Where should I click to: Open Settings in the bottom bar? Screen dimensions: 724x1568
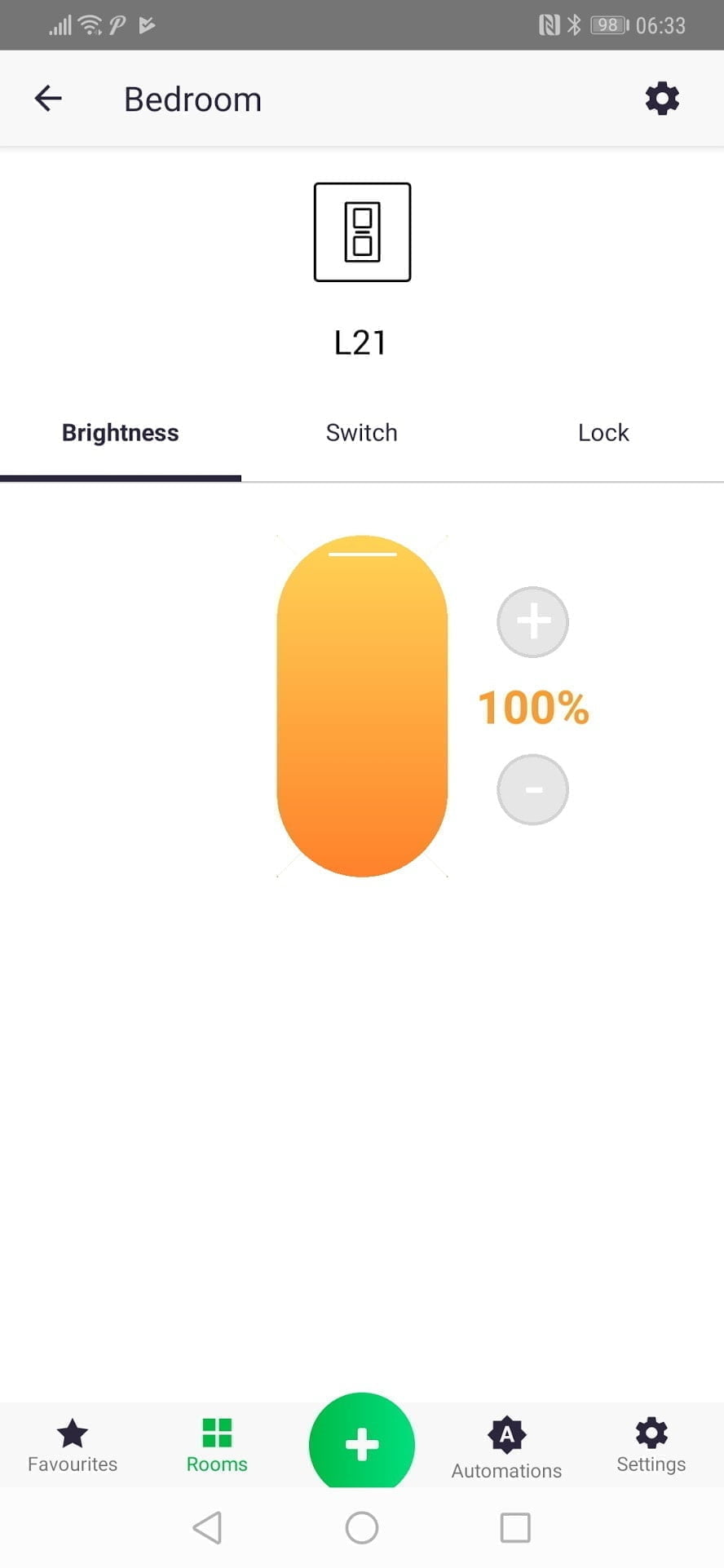tap(651, 1446)
